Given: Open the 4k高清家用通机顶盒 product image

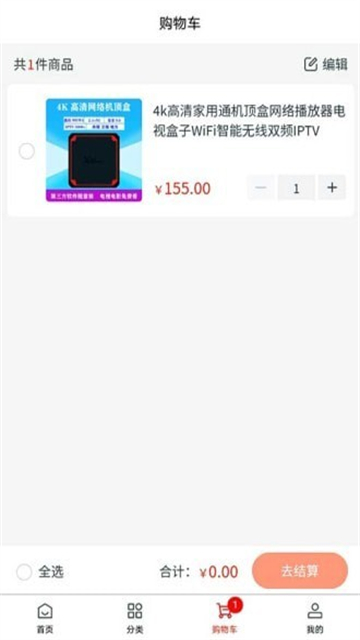Looking at the screenshot, I should coord(94,150).
